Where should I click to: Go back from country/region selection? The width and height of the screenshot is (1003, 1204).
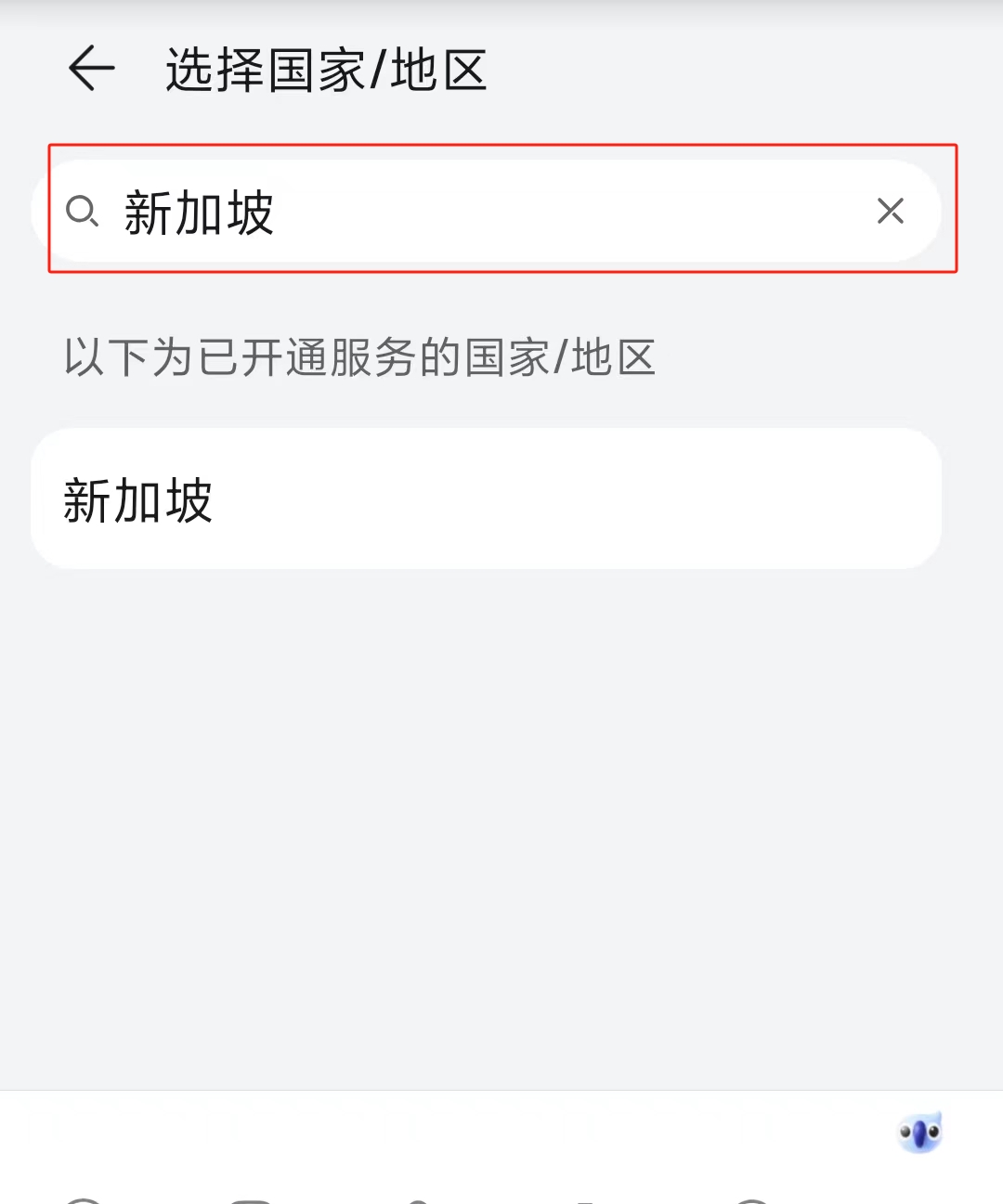pyautogui.click(x=91, y=69)
